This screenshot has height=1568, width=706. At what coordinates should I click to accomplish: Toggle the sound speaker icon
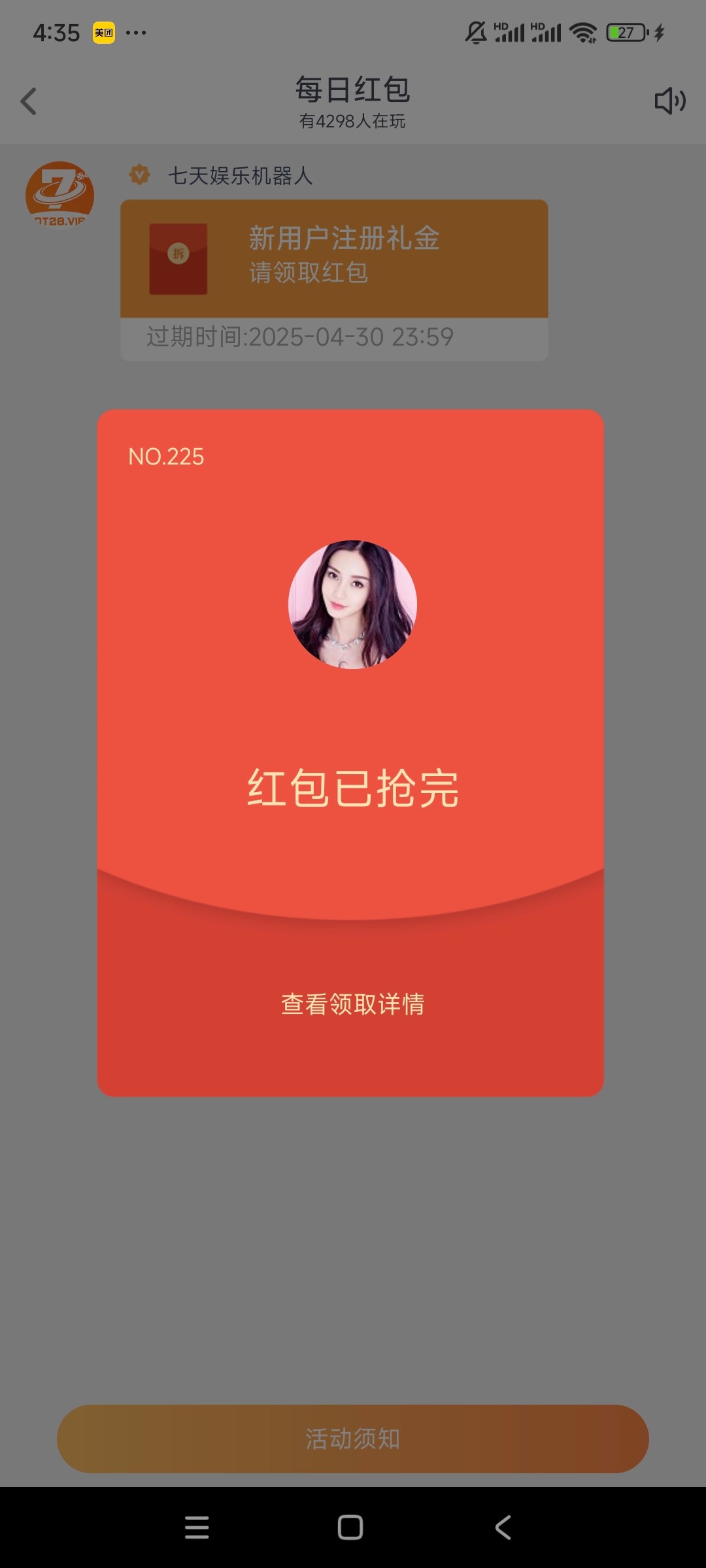[669, 101]
